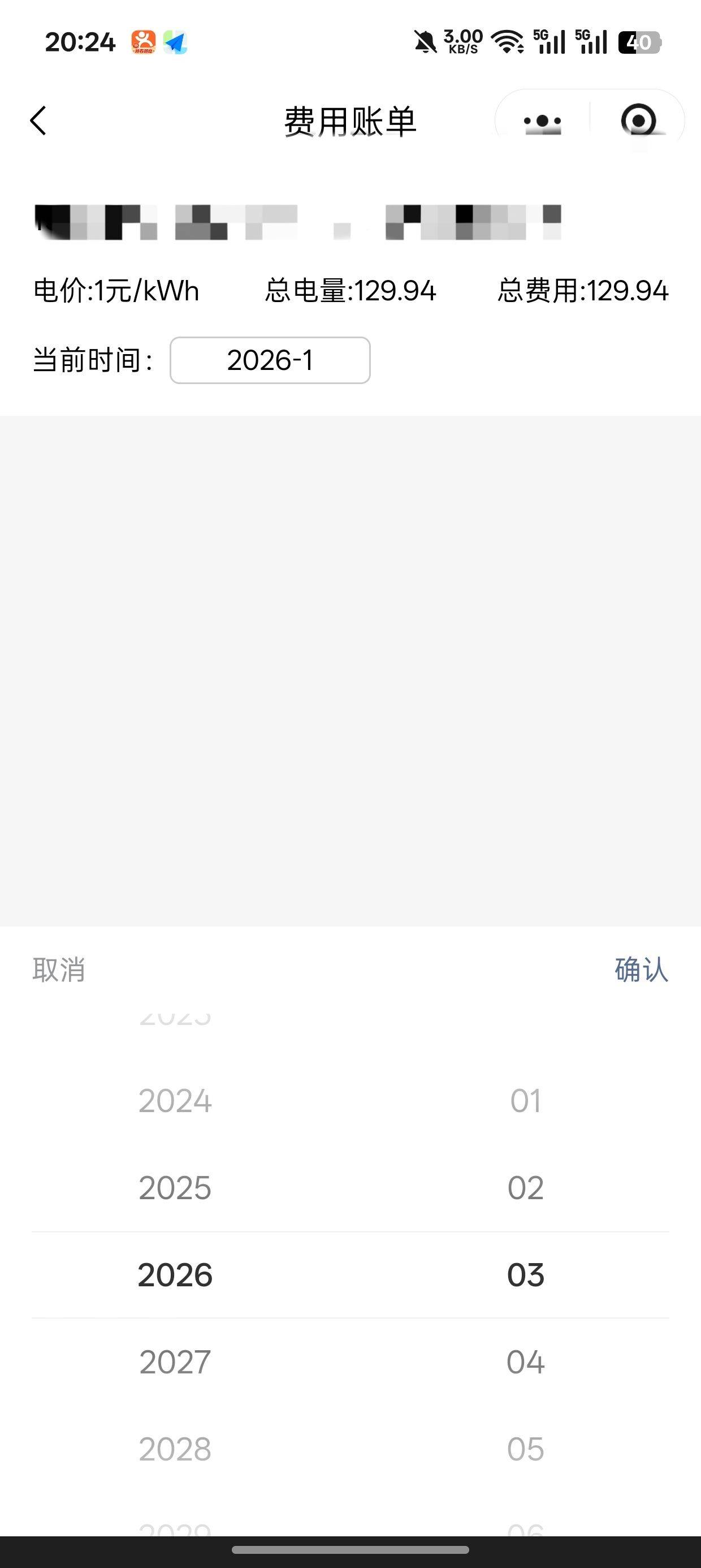The image size is (701, 1568).
Task: Choose month 04 in picker
Action: coord(526,1362)
